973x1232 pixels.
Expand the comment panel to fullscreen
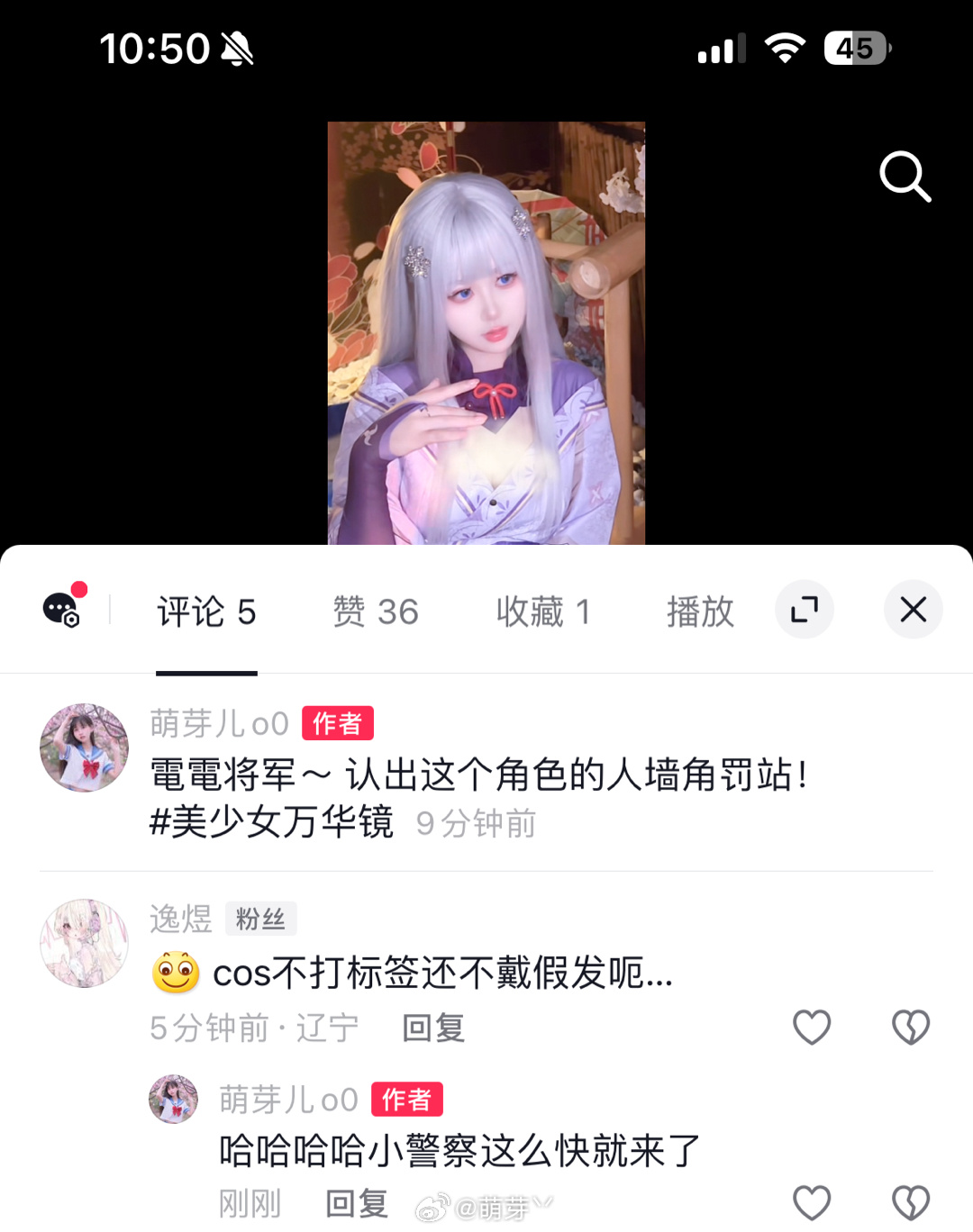tap(804, 610)
